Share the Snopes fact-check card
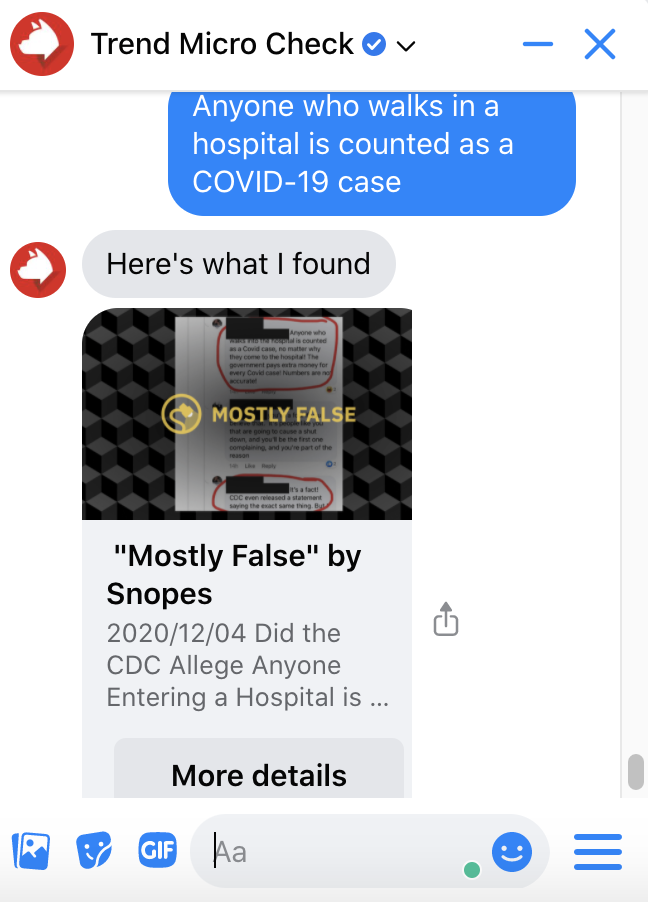The image size is (648, 902). [x=446, y=618]
